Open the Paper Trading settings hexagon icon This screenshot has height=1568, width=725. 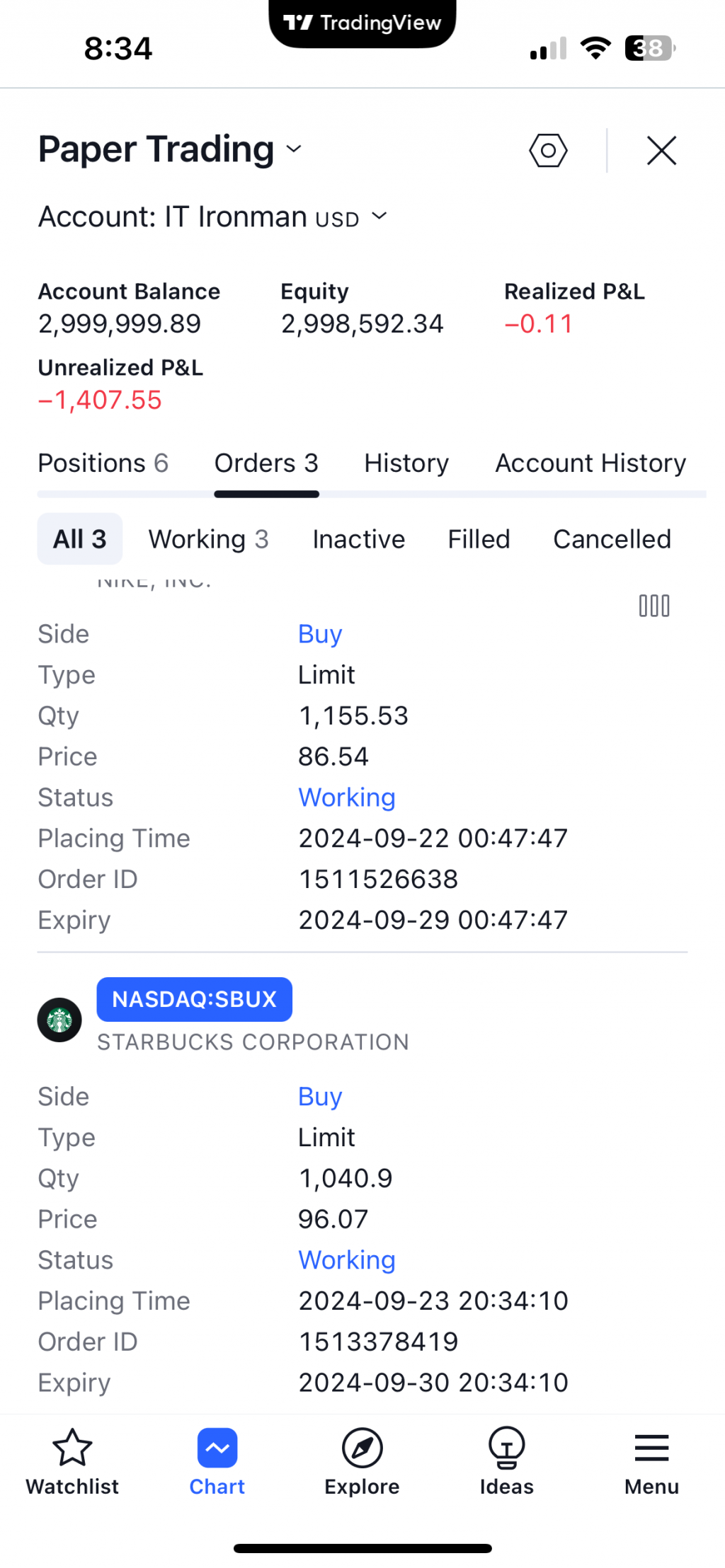coord(548,151)
